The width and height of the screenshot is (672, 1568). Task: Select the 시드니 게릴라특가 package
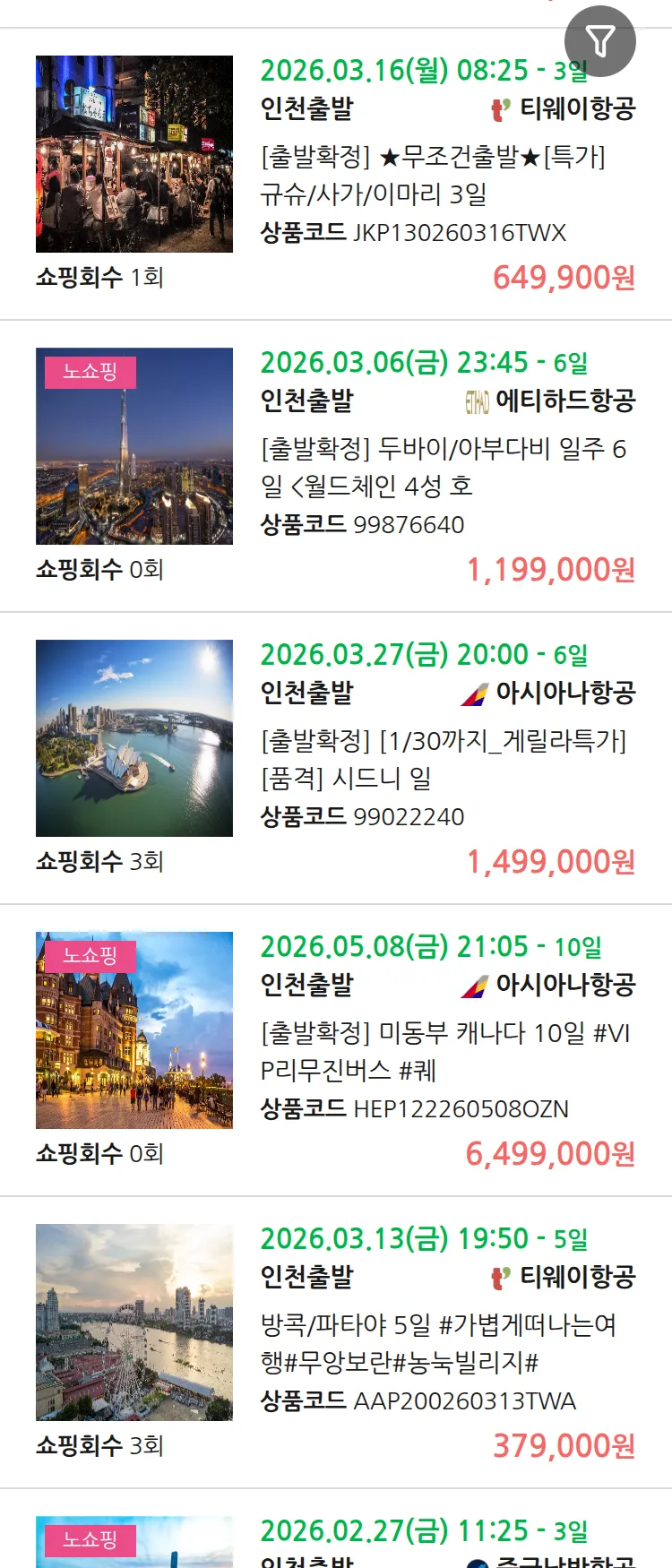(444, 759)
